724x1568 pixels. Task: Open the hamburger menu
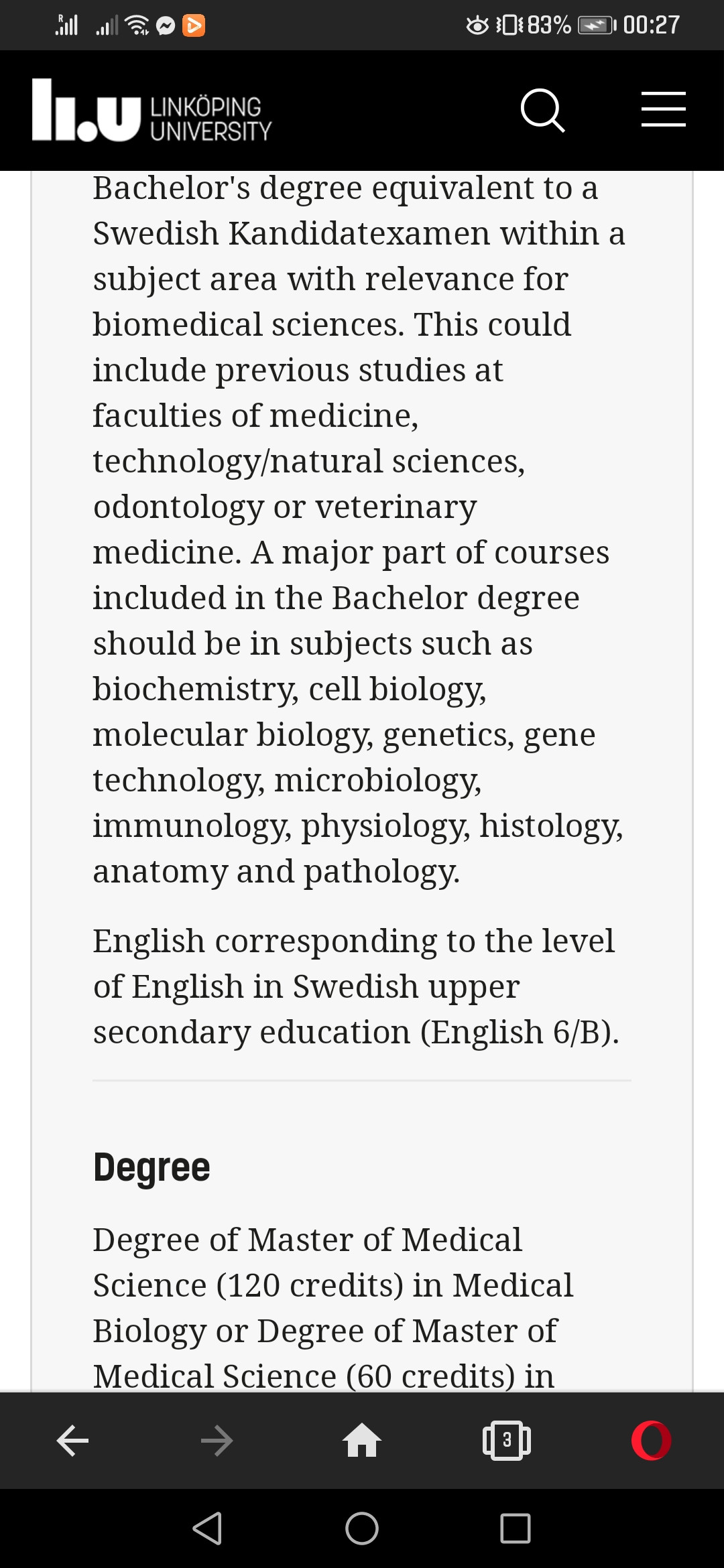[x=663, y=109]
